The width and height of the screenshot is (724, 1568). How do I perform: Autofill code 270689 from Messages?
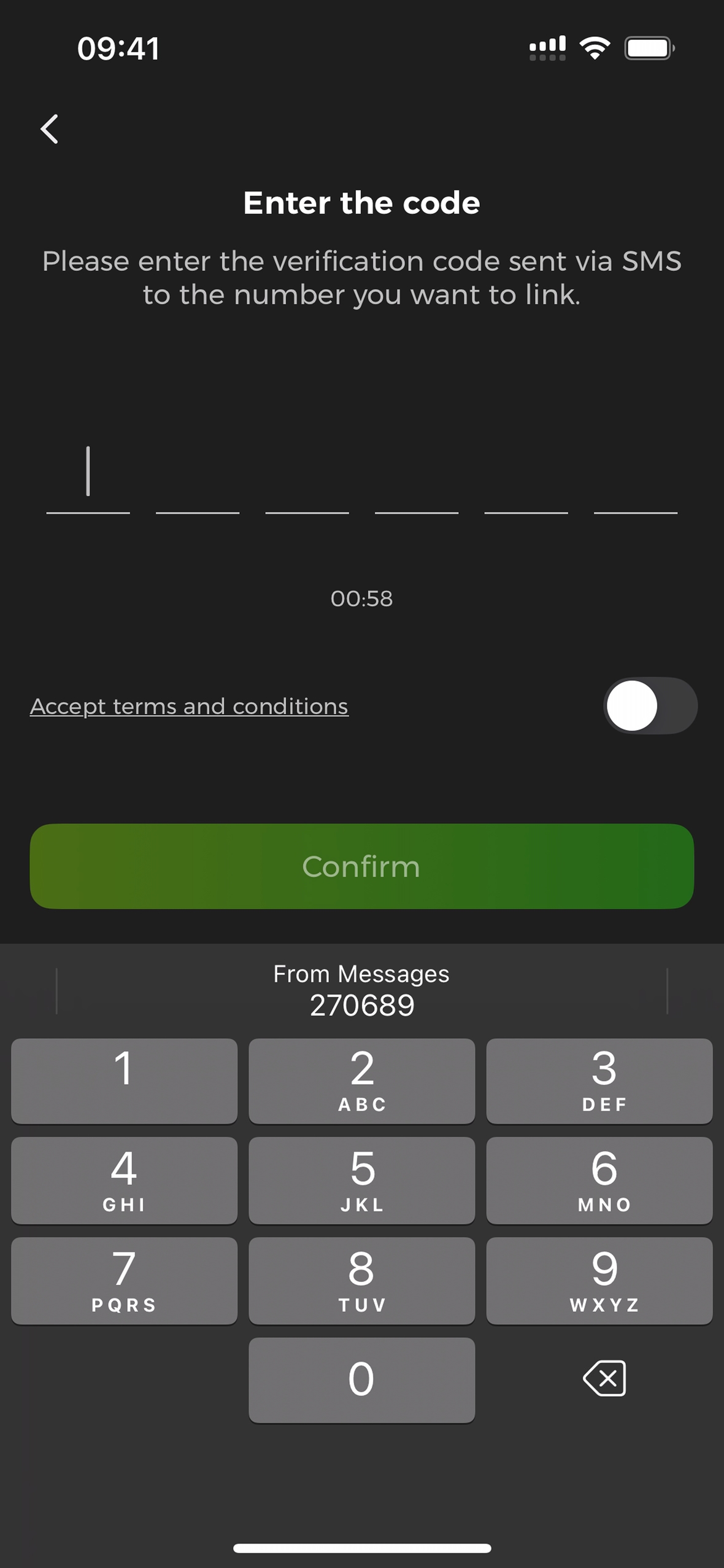pyautogui.click(x=362, y=991)
